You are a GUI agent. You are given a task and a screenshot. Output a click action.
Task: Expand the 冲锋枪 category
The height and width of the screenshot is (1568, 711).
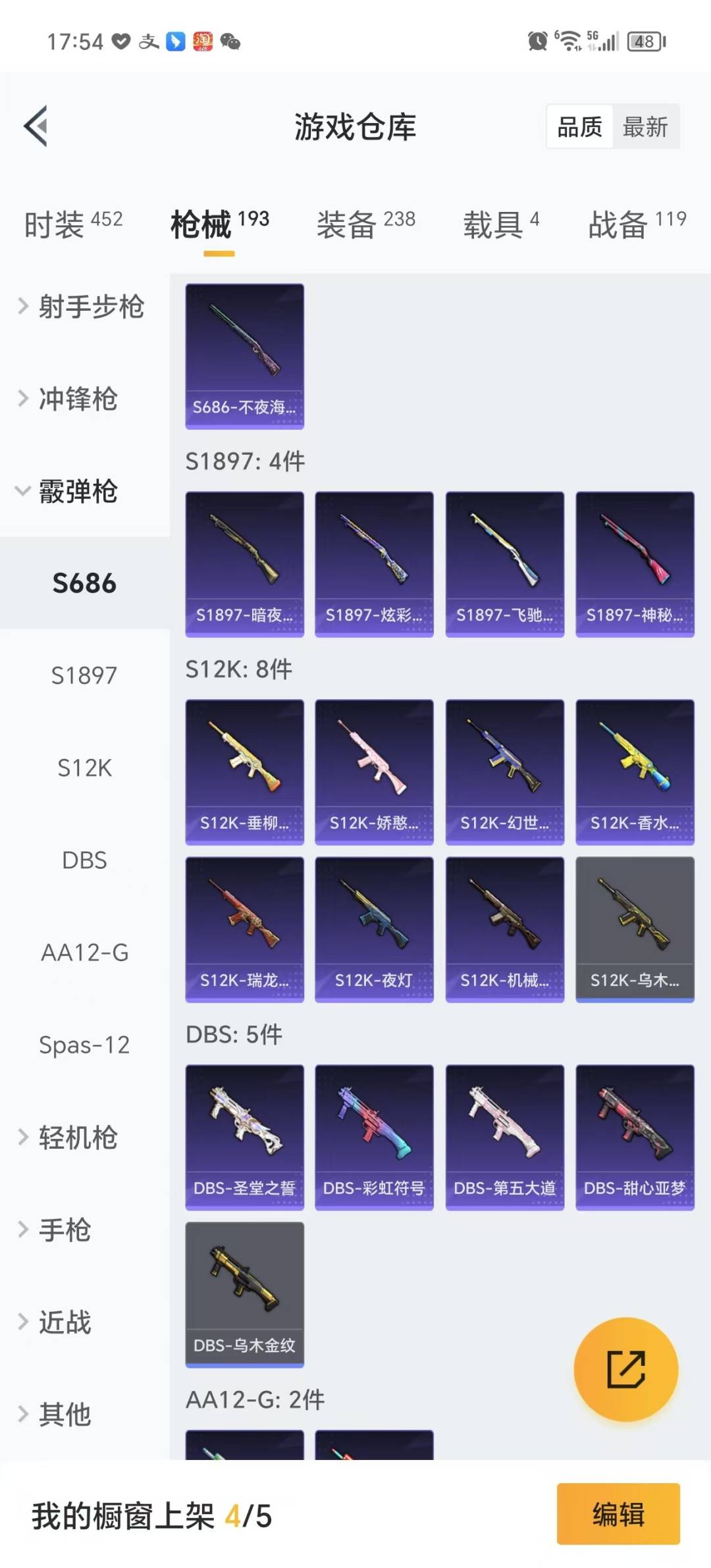(x=78, y=398)
